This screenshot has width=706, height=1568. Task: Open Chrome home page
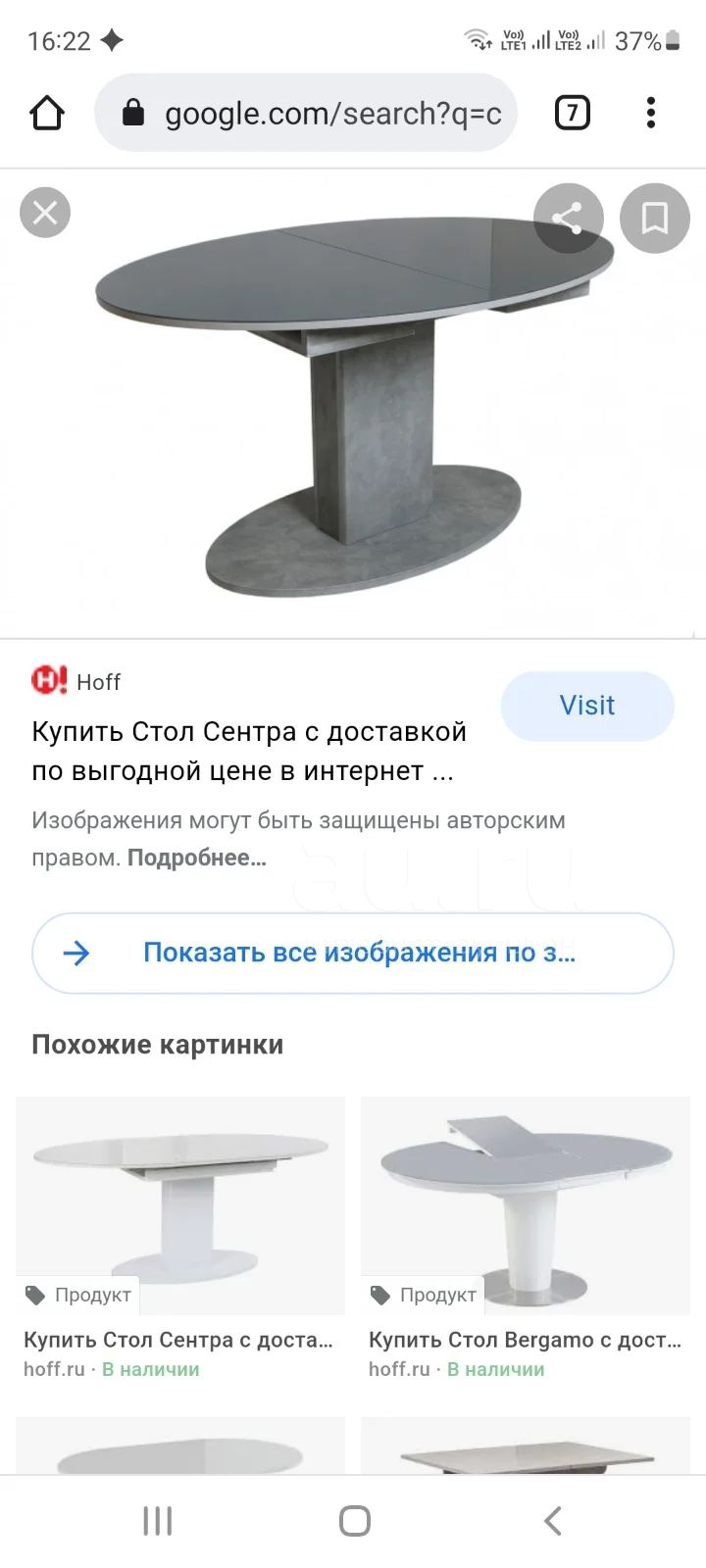click(x=47, y=113)
